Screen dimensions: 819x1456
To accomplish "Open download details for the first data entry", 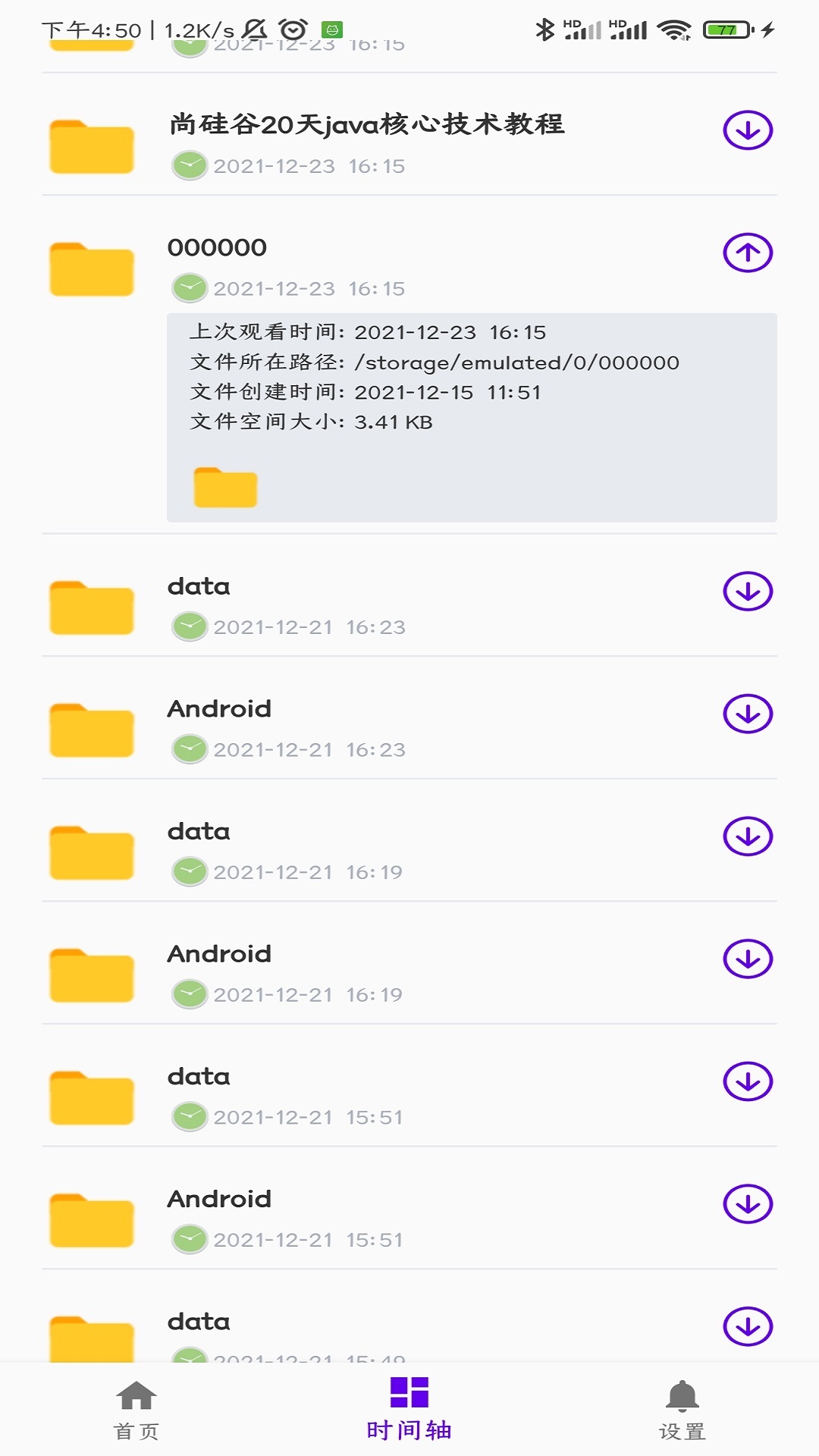I will [x=748, y=591].
